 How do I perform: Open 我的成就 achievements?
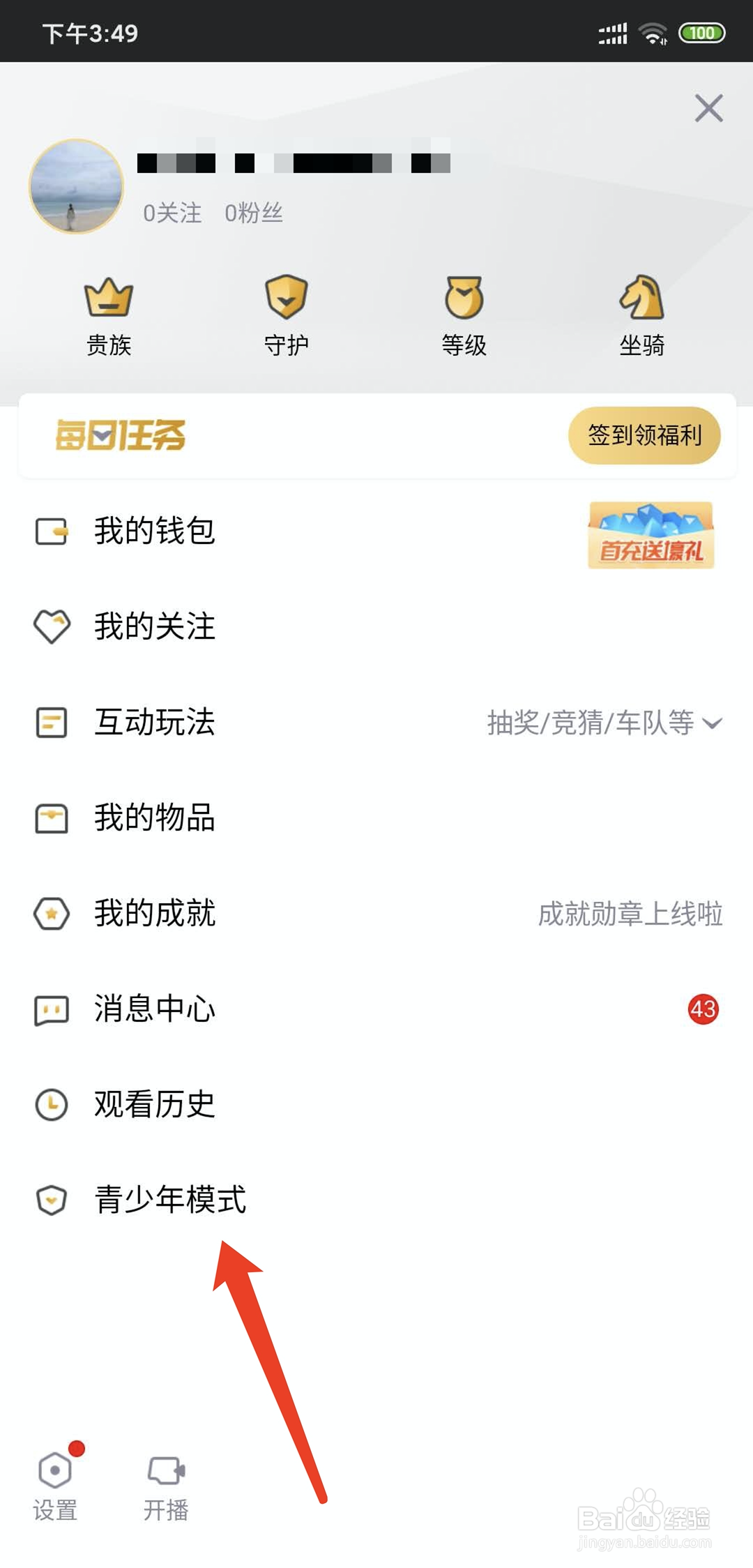coord(376,913)
